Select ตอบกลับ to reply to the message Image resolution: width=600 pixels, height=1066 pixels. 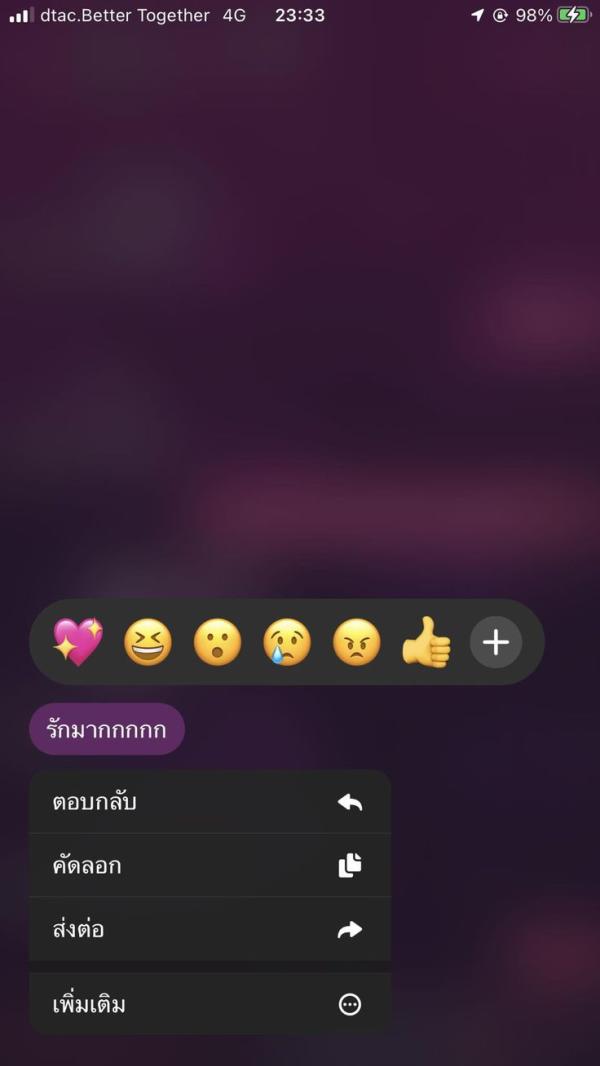tap(209, 802)
